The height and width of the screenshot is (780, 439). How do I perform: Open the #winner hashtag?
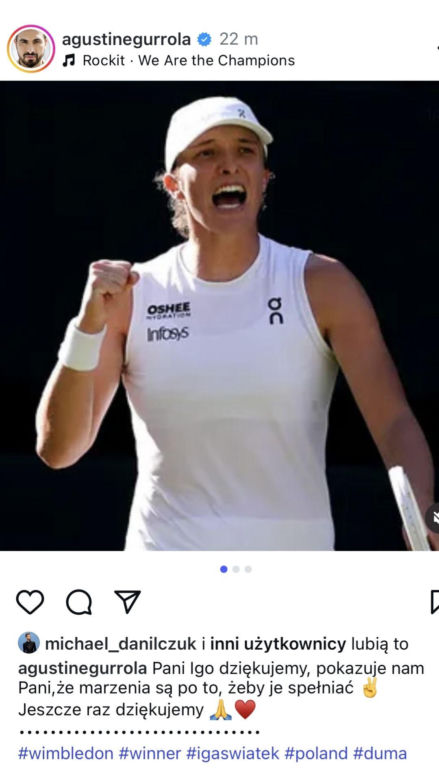tap(150, 753)
